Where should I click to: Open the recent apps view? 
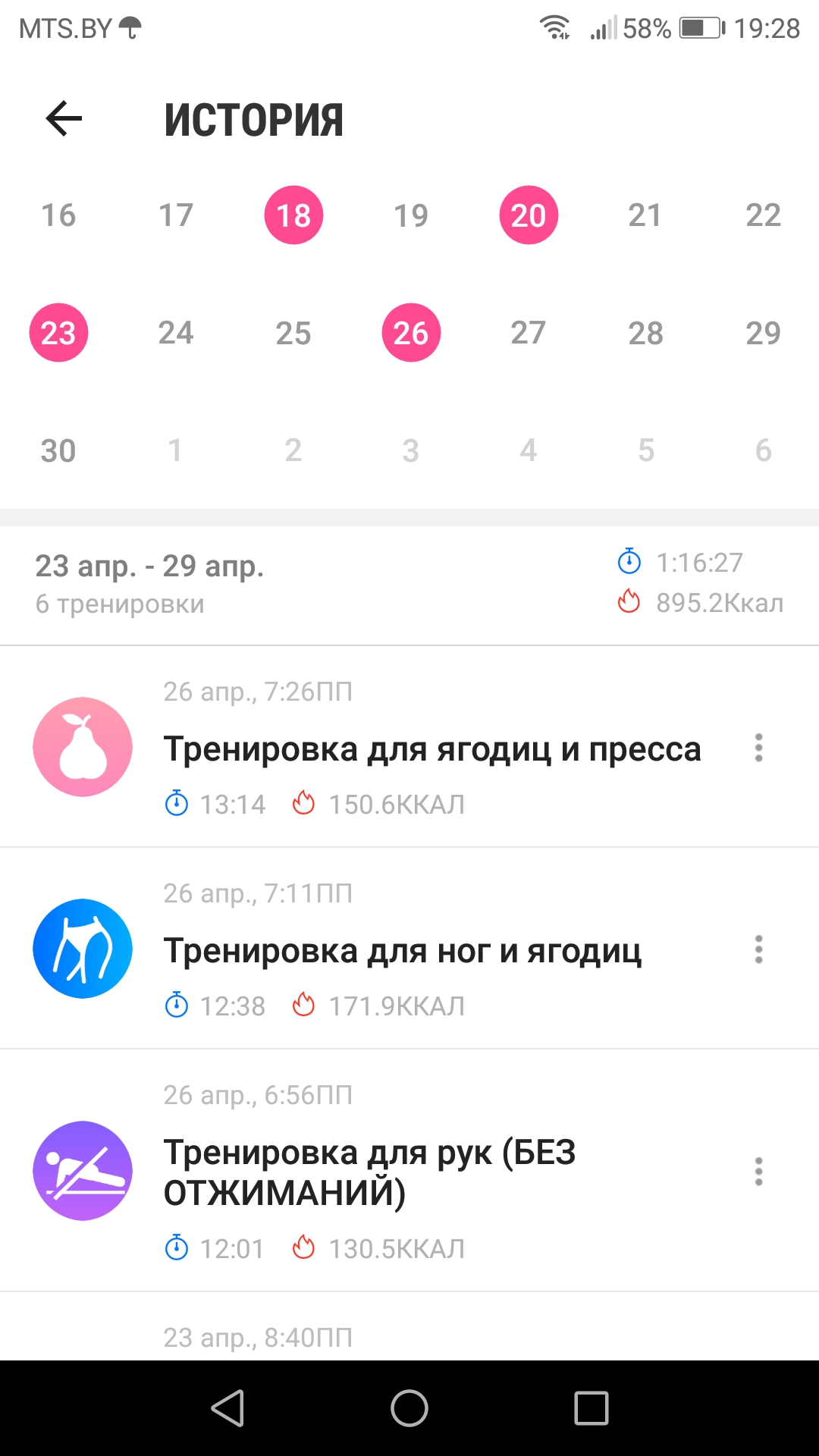click(x=591, y=1408)
